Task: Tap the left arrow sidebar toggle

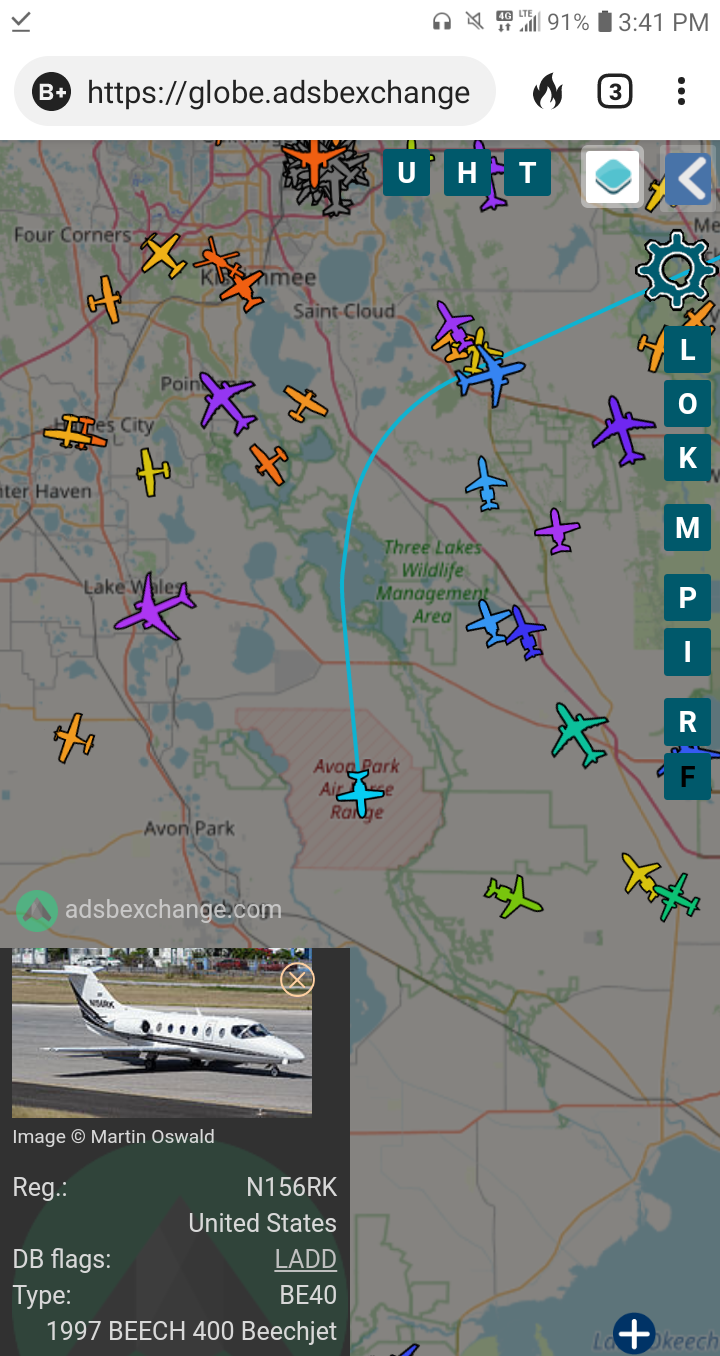Action: [688, 179]
